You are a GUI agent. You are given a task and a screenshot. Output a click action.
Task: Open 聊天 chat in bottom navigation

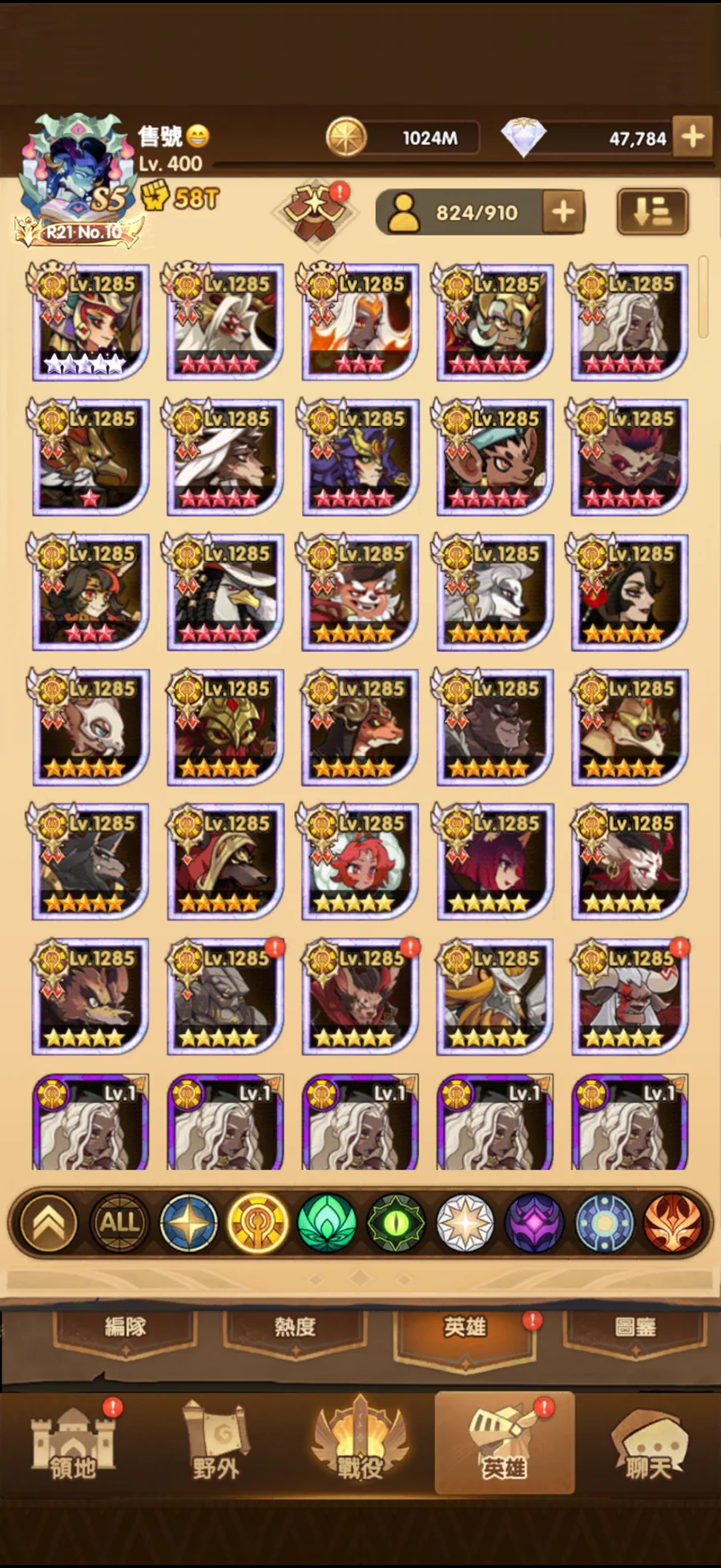(648, 1445)
